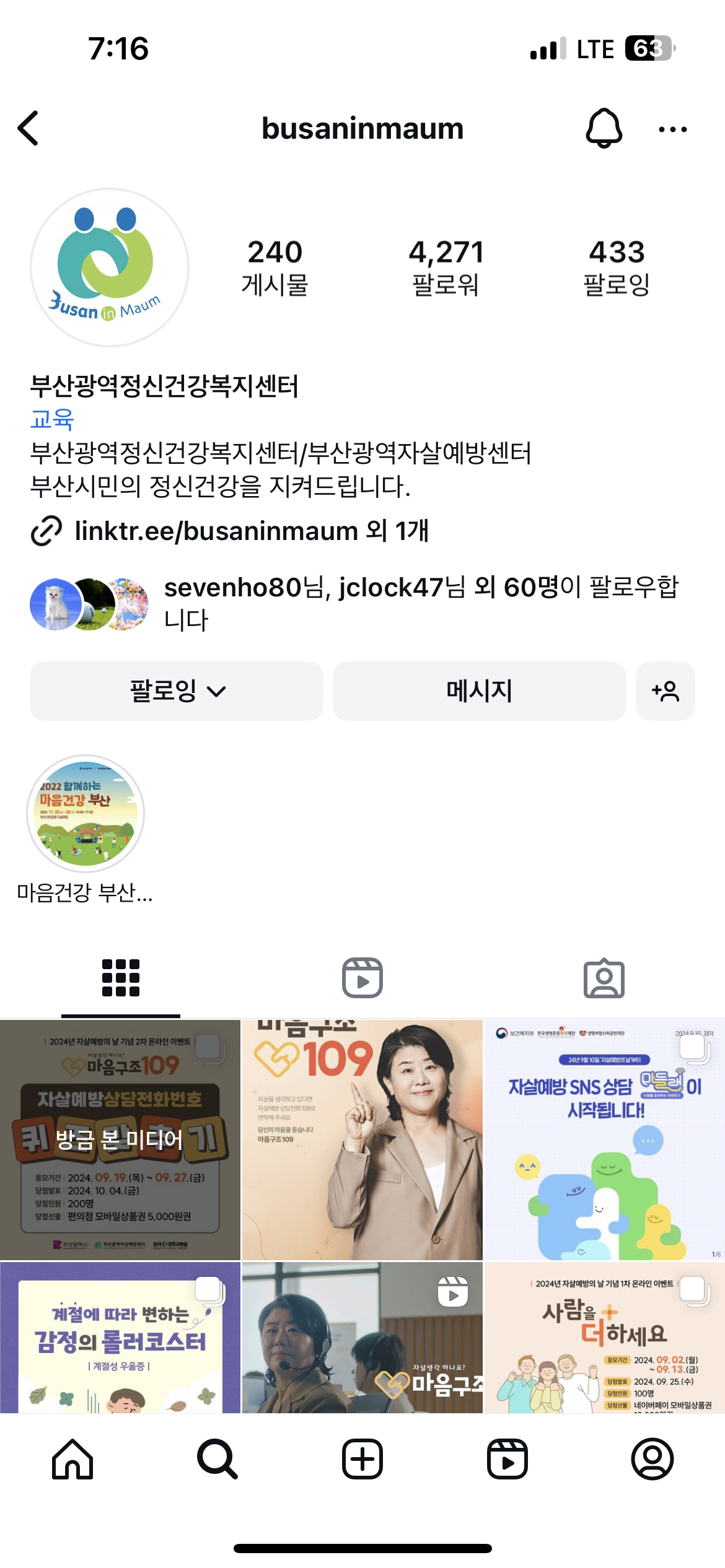725x1568 pixels.
Task: Create a new post with plus icon
Action: click(362, 1458)
